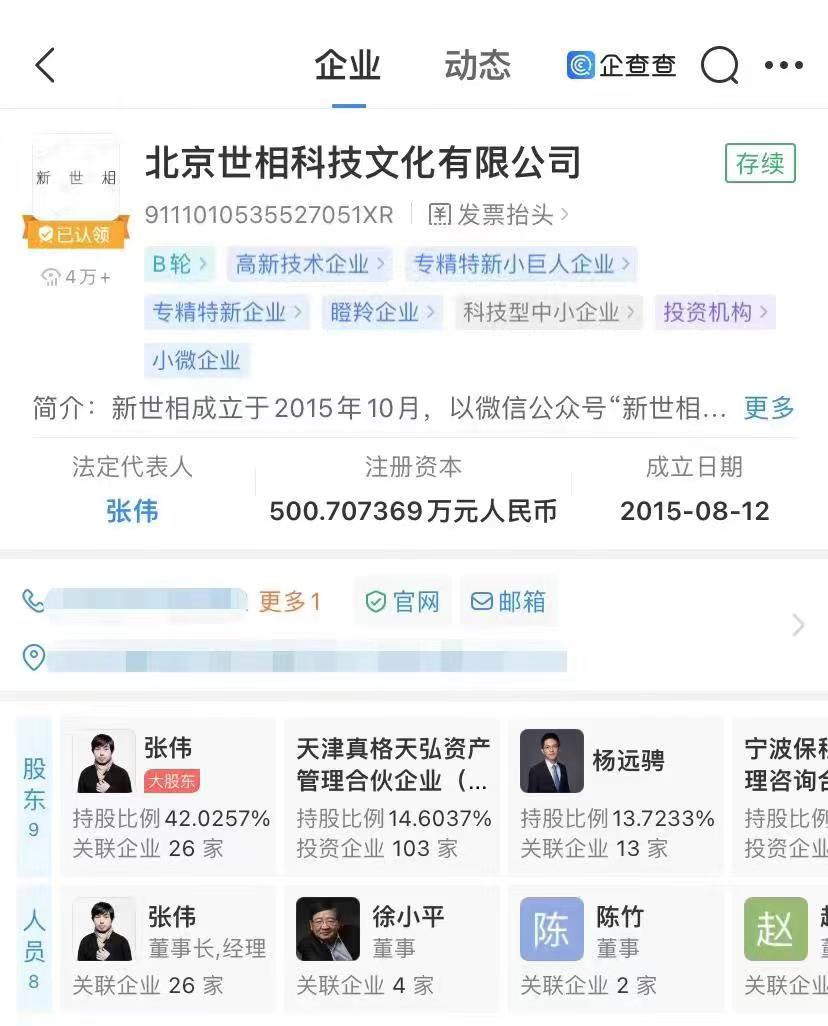Switch to the 动态 tab
The height and width of the screenshot is (1026, 828).
477,66
